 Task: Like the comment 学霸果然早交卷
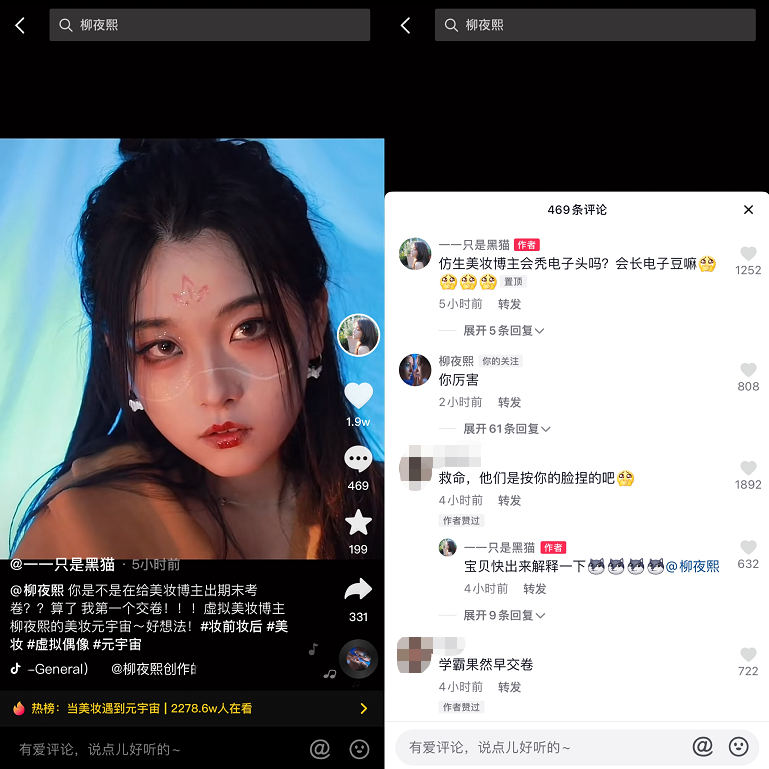(748, 656)
